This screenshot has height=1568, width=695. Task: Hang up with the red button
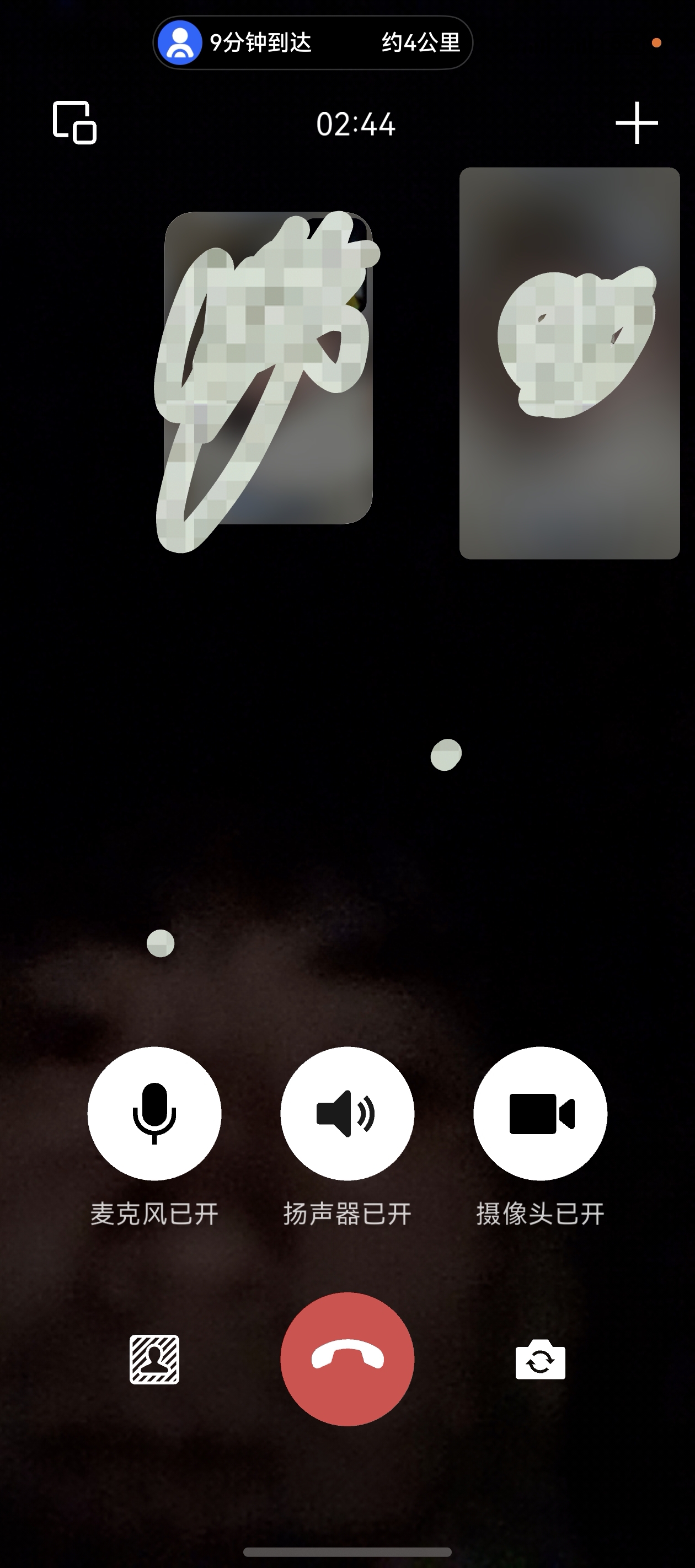point(347,1358)
